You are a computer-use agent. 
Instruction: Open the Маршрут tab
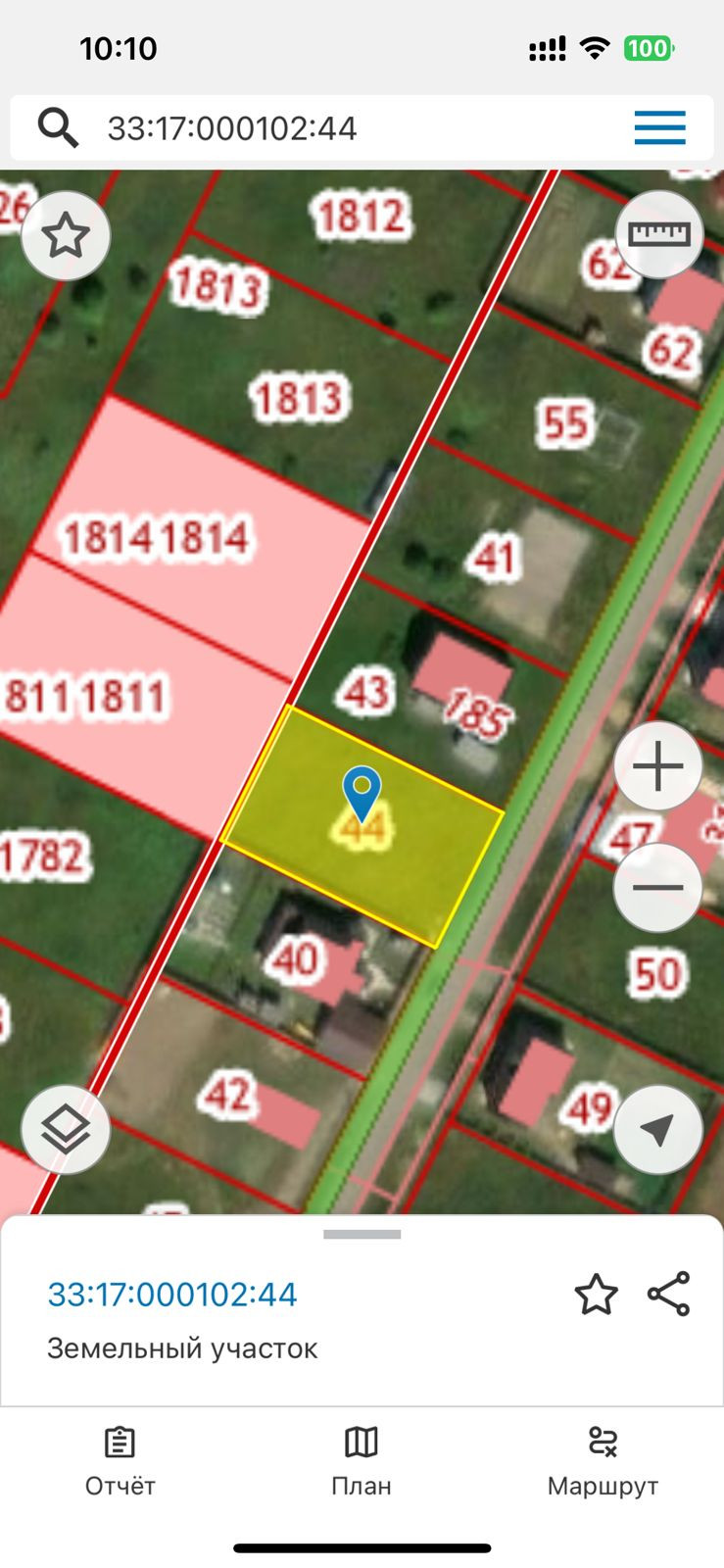603,1462
